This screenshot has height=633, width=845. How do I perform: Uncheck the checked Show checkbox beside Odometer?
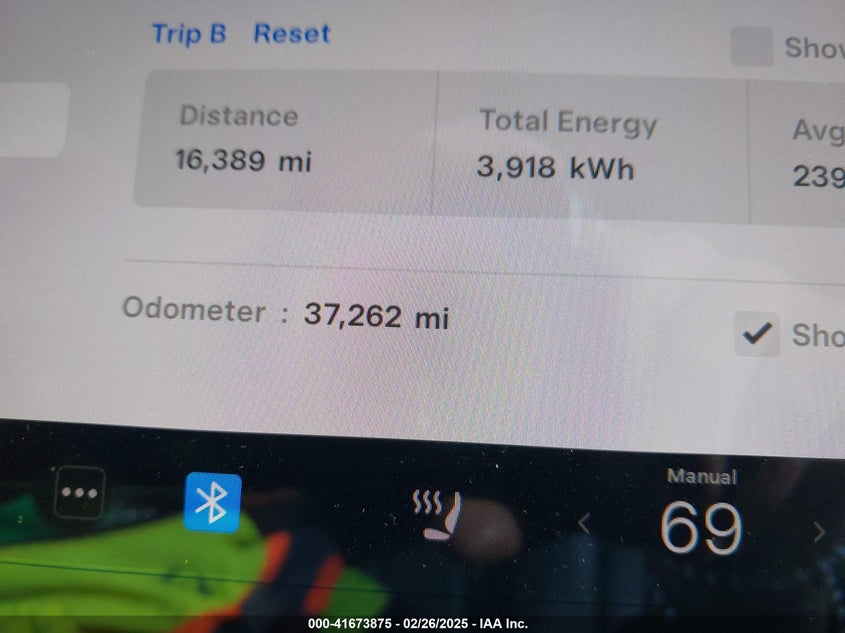pos(757,334)
